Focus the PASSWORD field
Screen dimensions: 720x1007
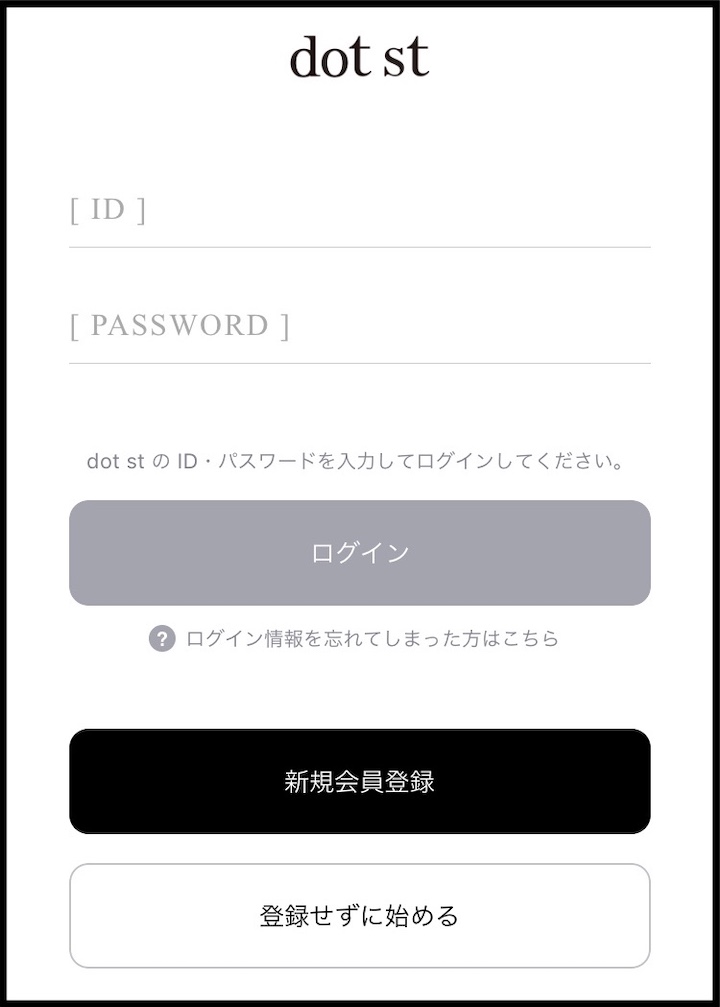359,326
